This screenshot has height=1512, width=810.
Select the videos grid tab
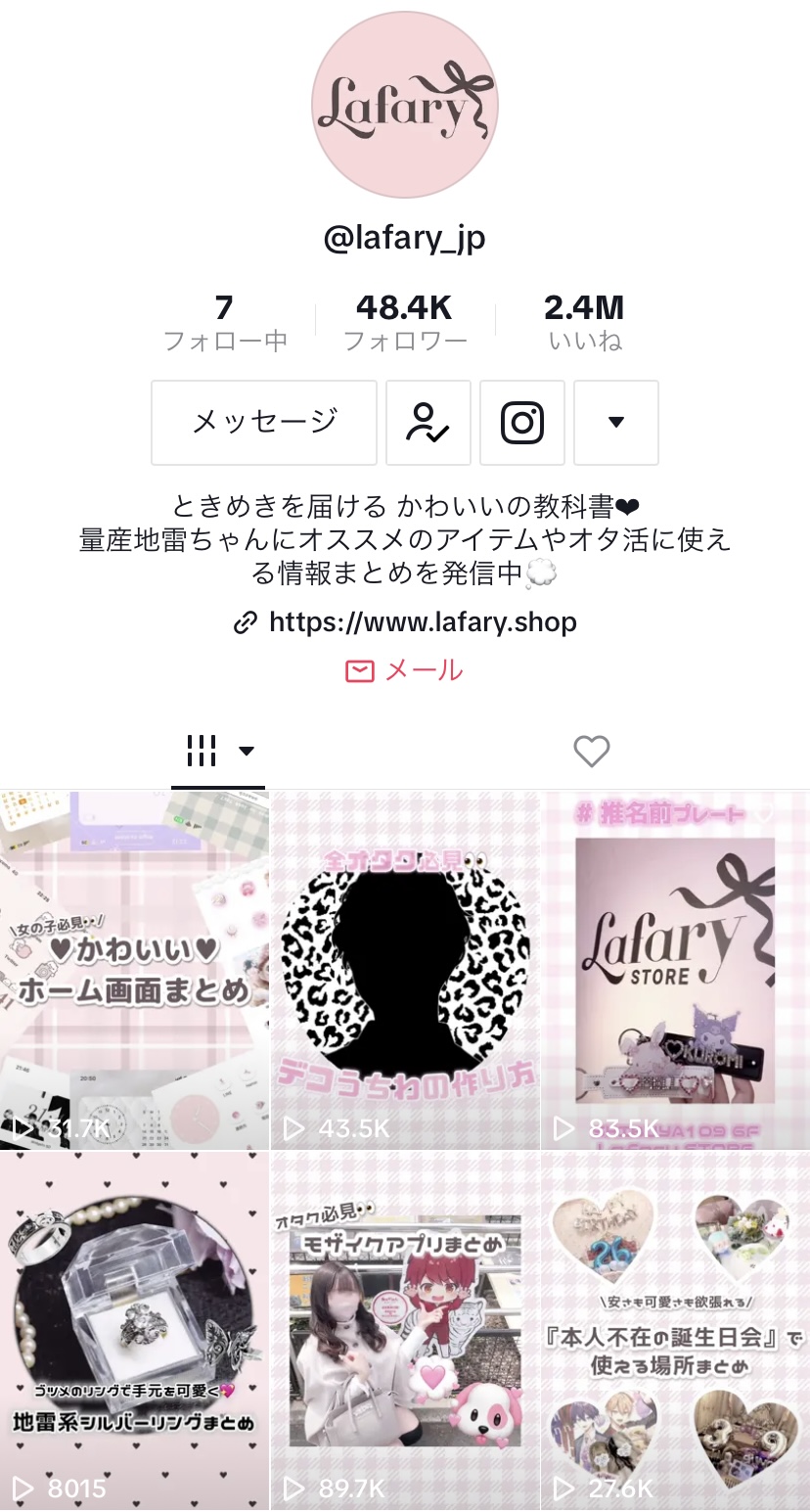(x=217, y=752)
